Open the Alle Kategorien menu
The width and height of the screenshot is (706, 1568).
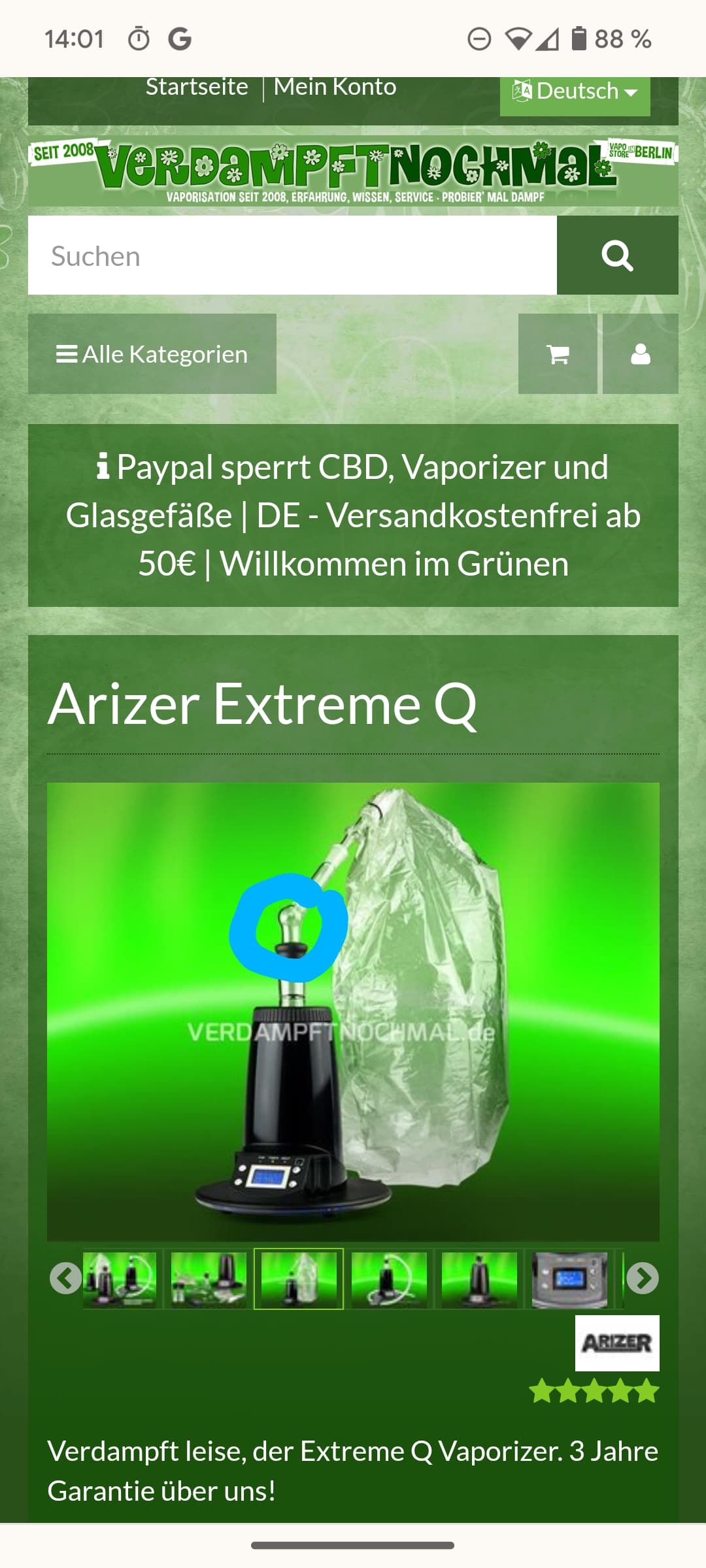[x=152, y=354]
